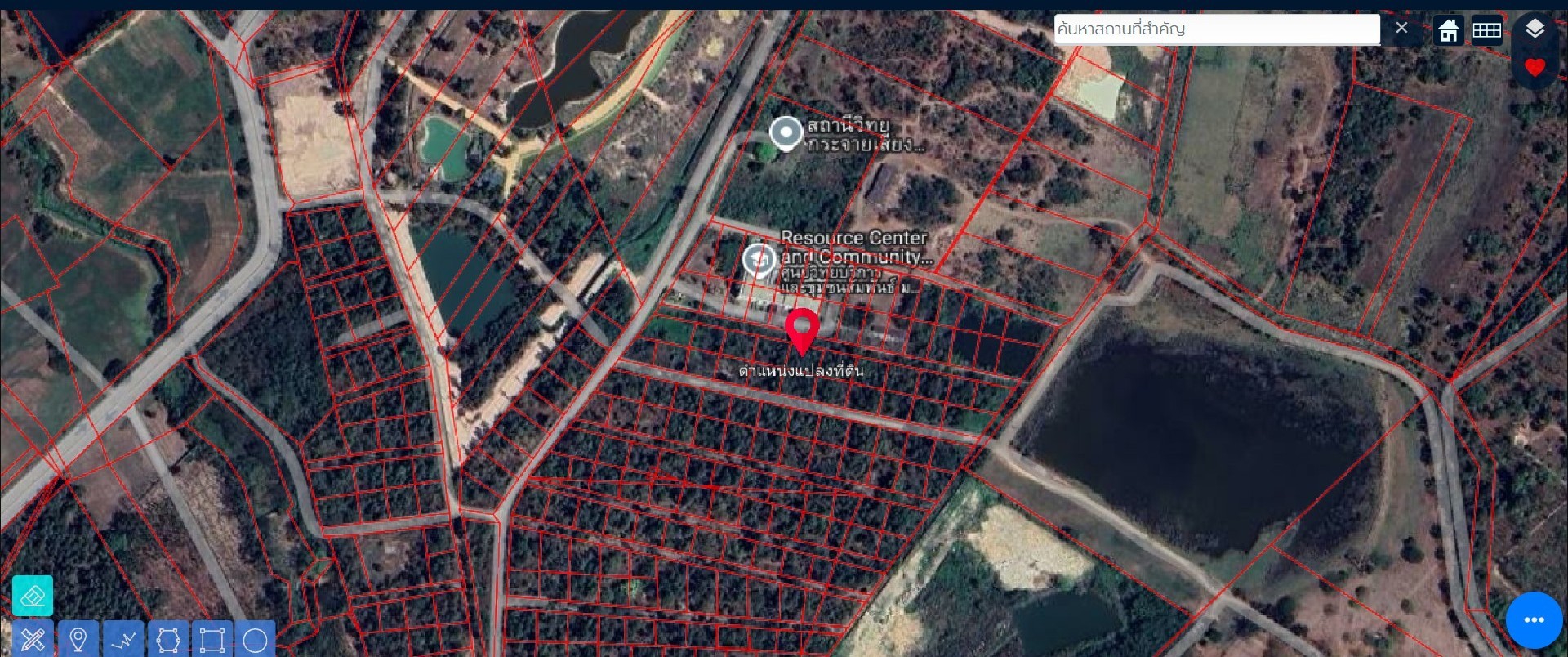Select the eraser tool
Screen dimensions: 1568x657
[33, 596]
